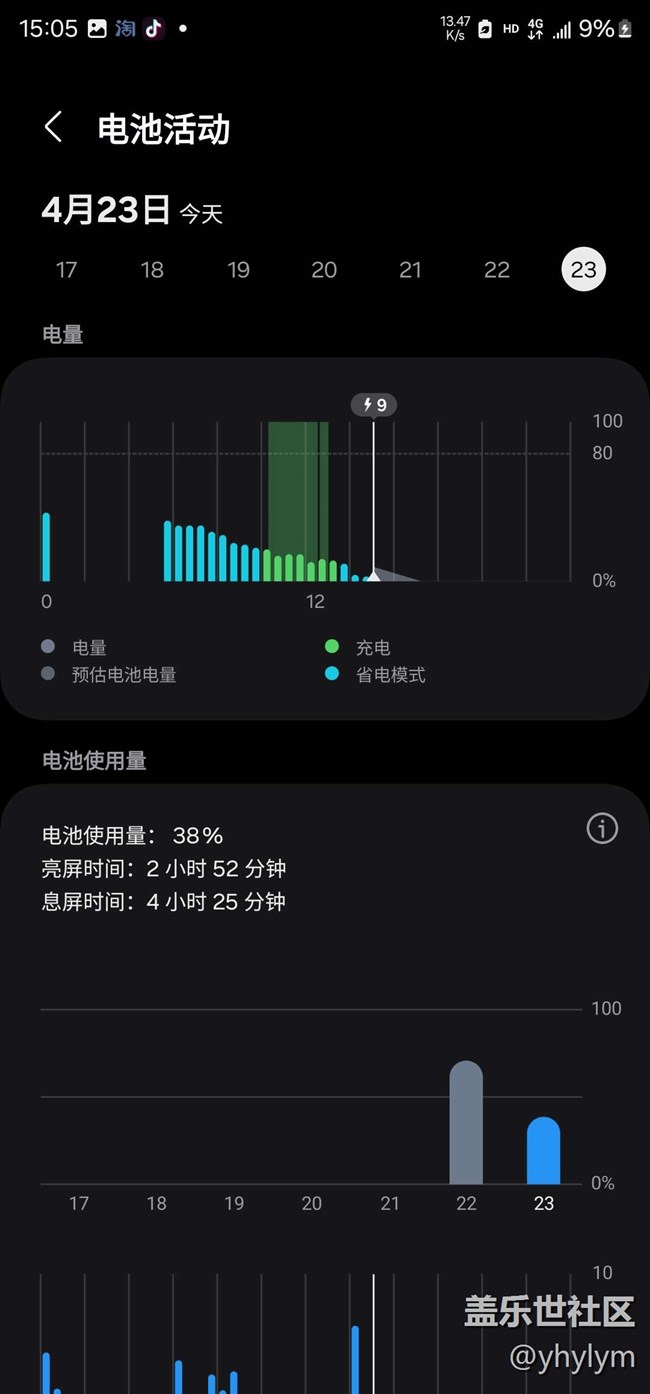The image size is (650, 1394).
Task: Tap the blue usage bar for day 23
Action: pos(544,1151)
